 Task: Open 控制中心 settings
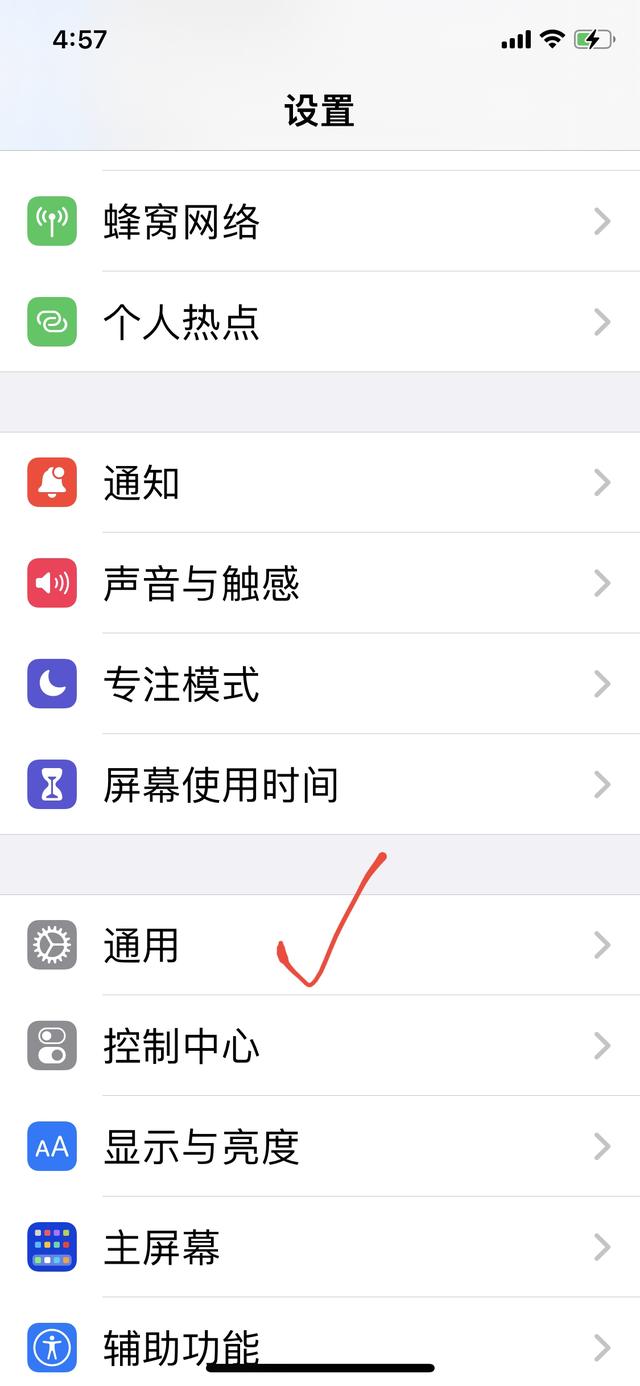click(320, 1046)
